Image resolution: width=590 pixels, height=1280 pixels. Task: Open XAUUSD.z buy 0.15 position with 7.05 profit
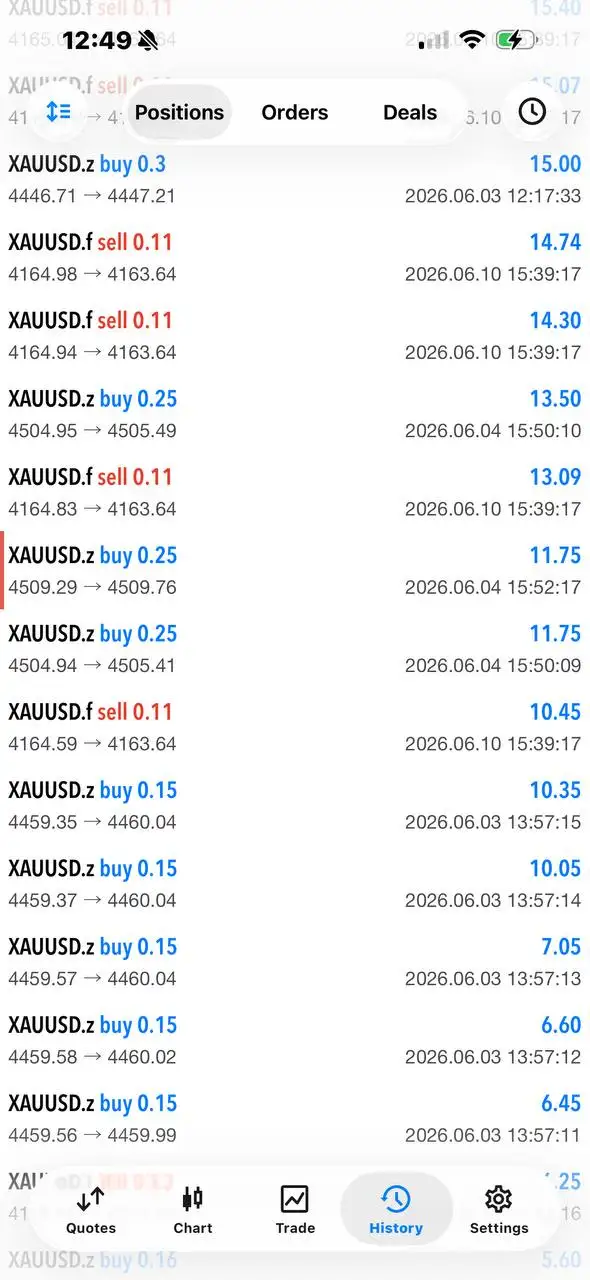tap(295, 962)
